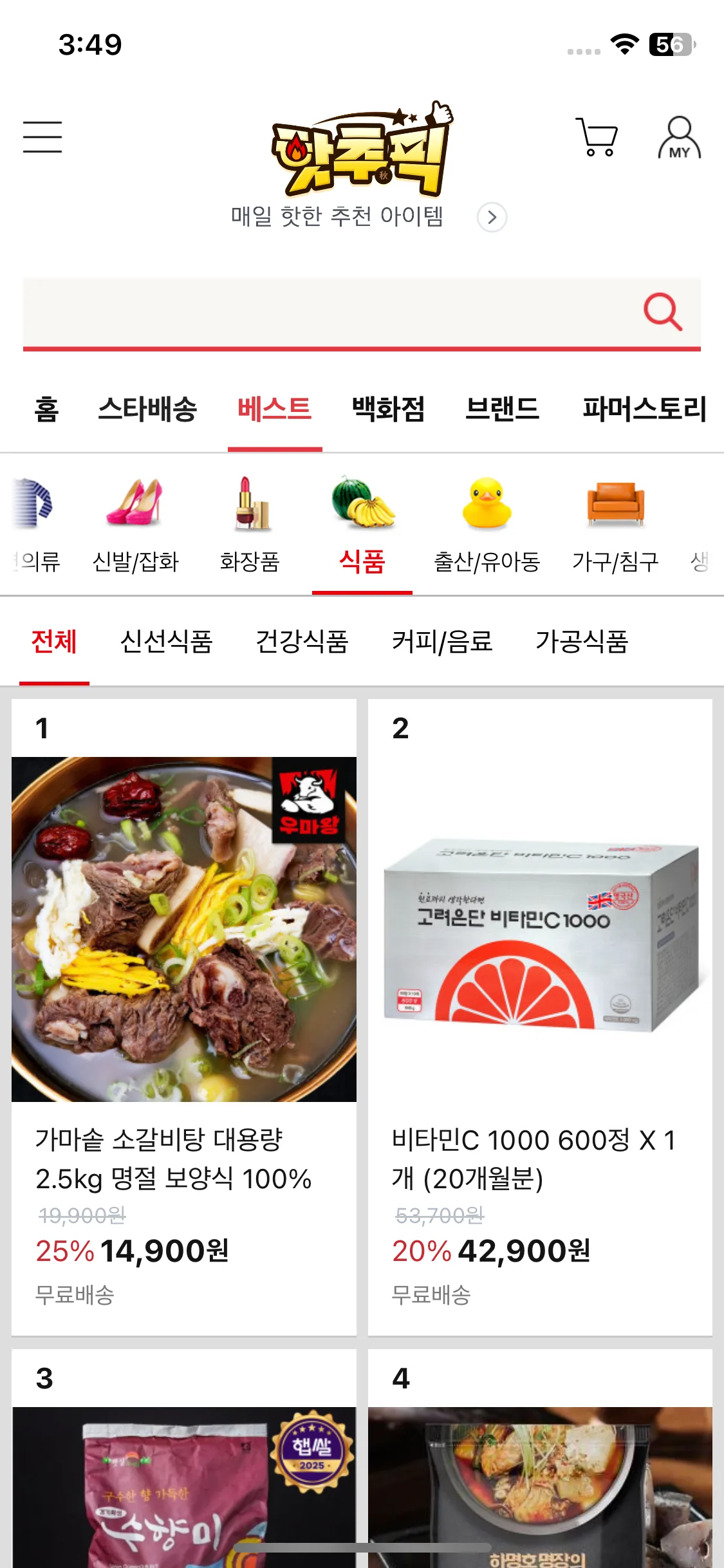Switch to the 백화점 tab
Screen dimensions: 724x1568
click(388, 409)
